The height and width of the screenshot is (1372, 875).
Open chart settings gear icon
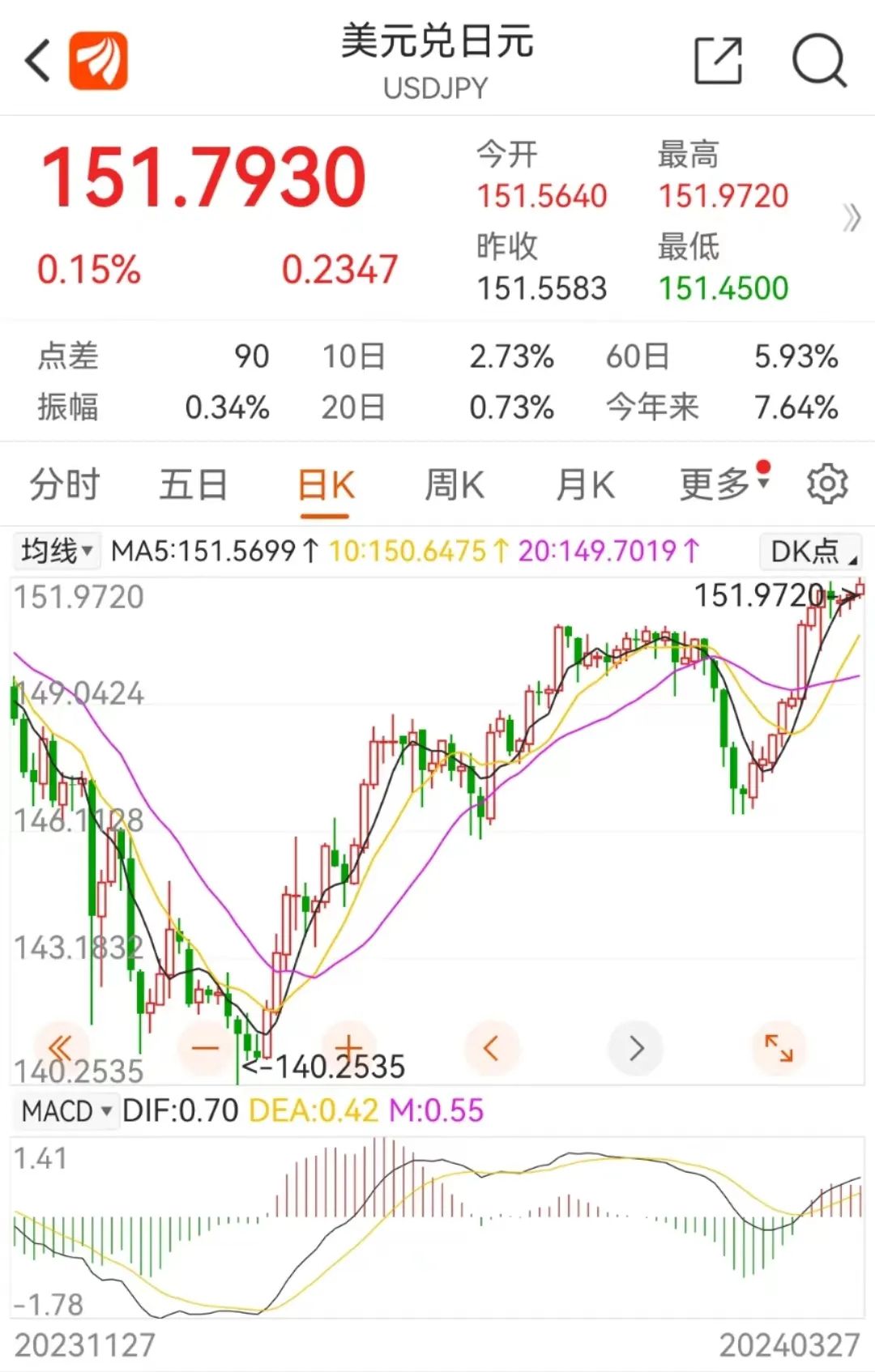826,484
